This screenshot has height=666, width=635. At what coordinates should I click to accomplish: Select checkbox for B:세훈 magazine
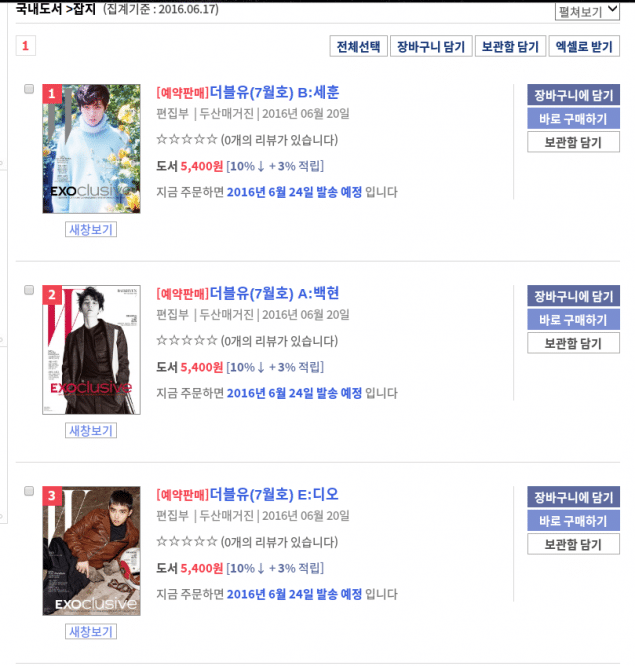(28, 90)
